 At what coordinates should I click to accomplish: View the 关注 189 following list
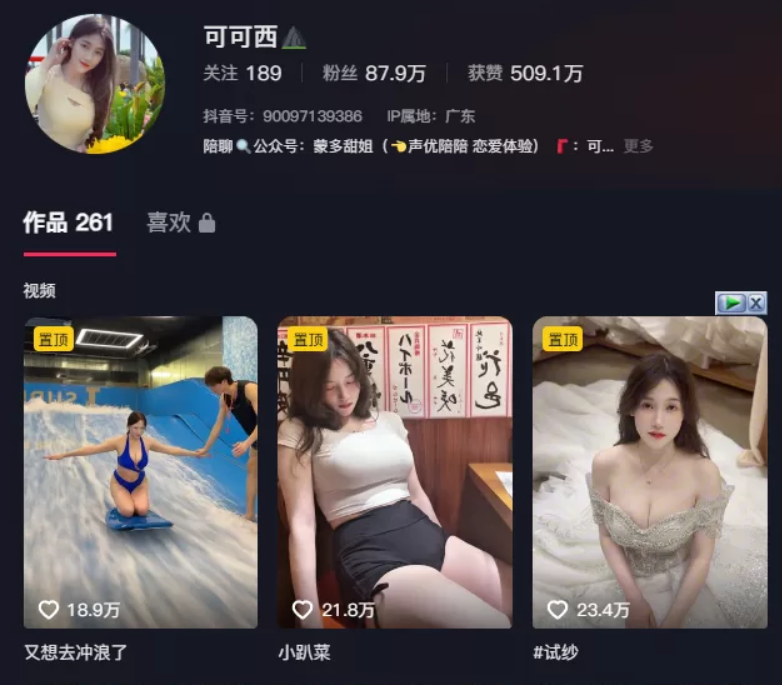click(x=242, y=73)
